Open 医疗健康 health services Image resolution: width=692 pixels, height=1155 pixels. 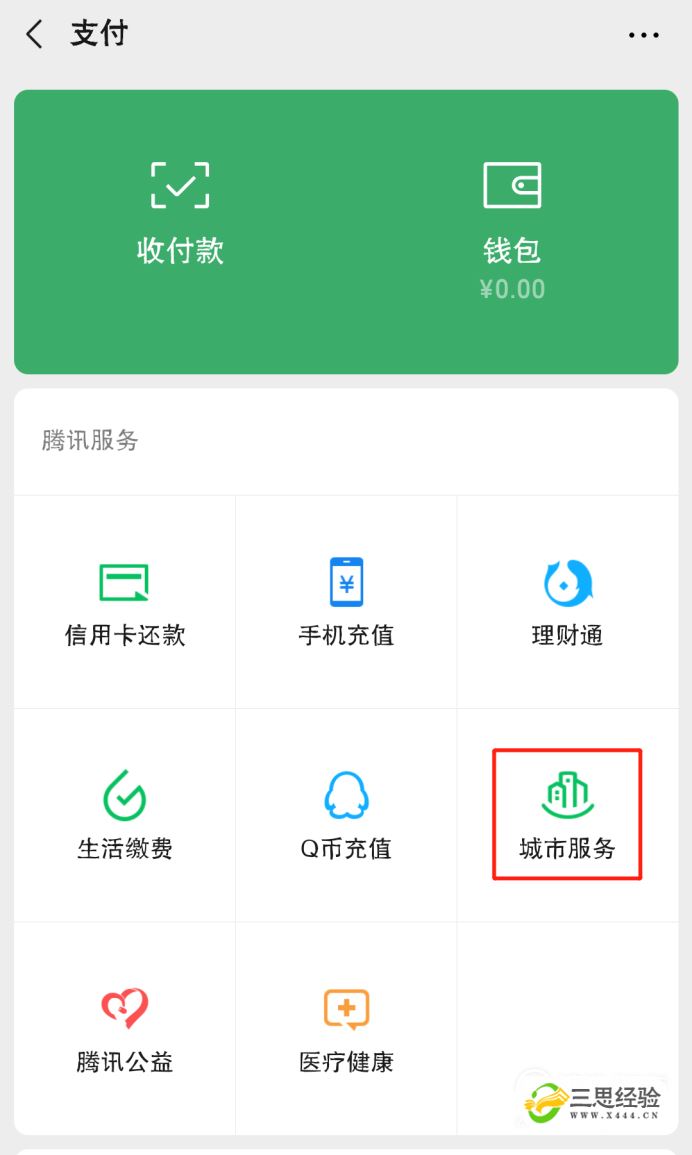click(x=346, y=1028)
